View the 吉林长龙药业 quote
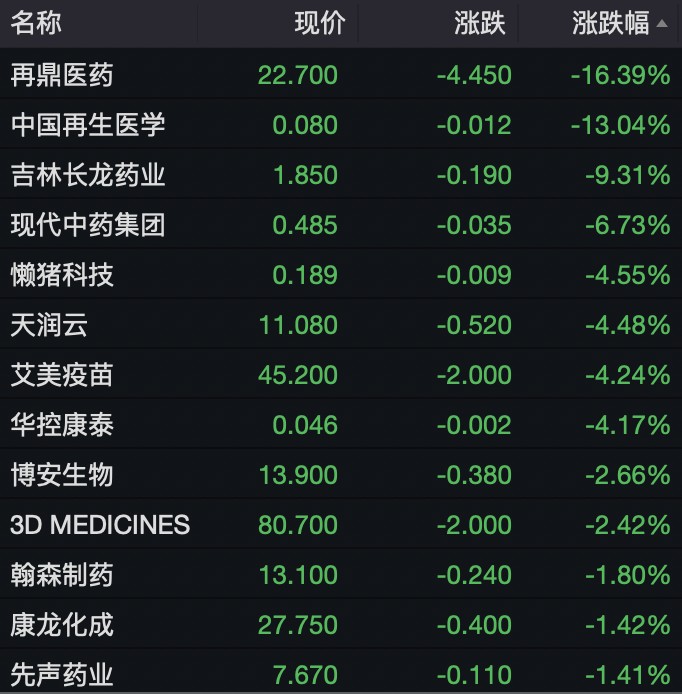This screenshot has height=694, width=682. 88,175
